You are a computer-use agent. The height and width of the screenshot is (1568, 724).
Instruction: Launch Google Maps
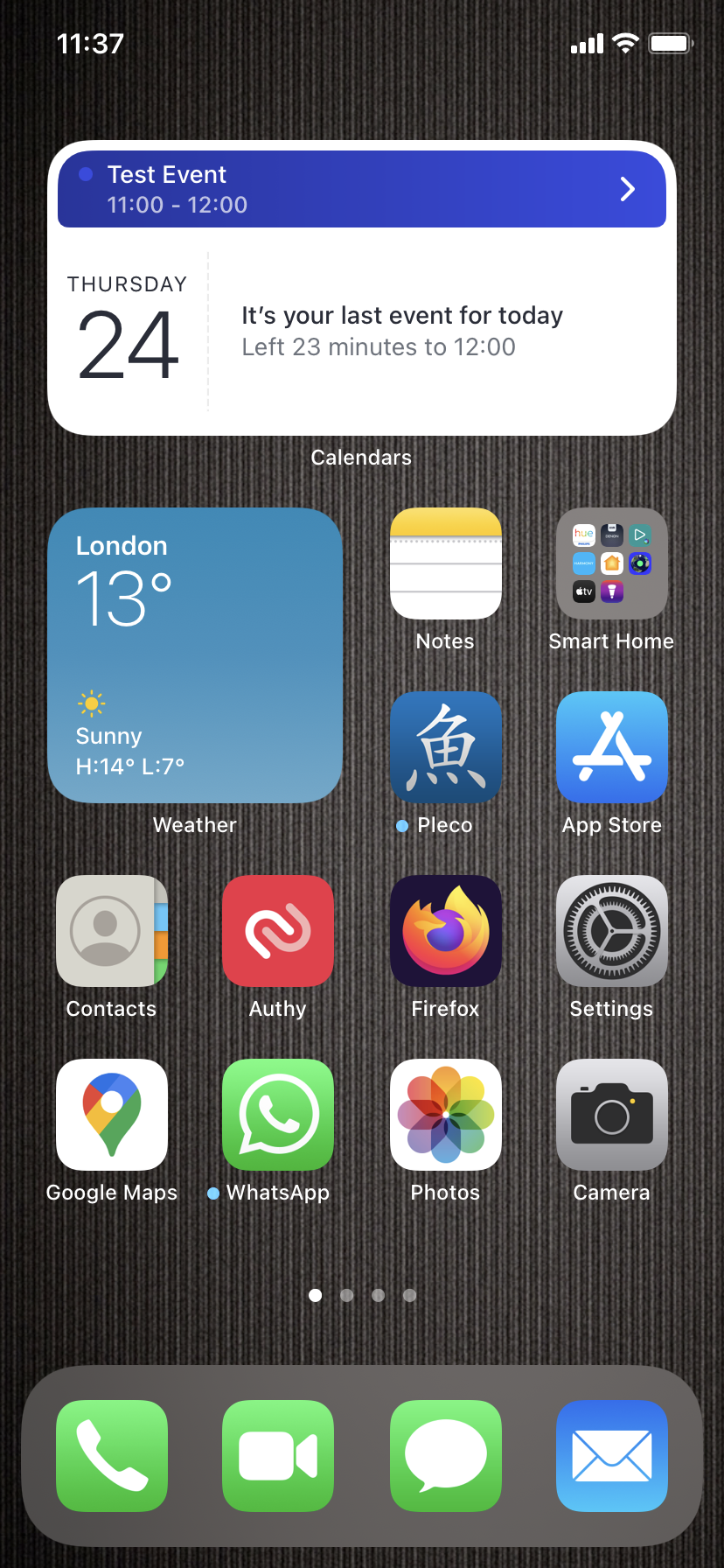(x=112, y=1115)
